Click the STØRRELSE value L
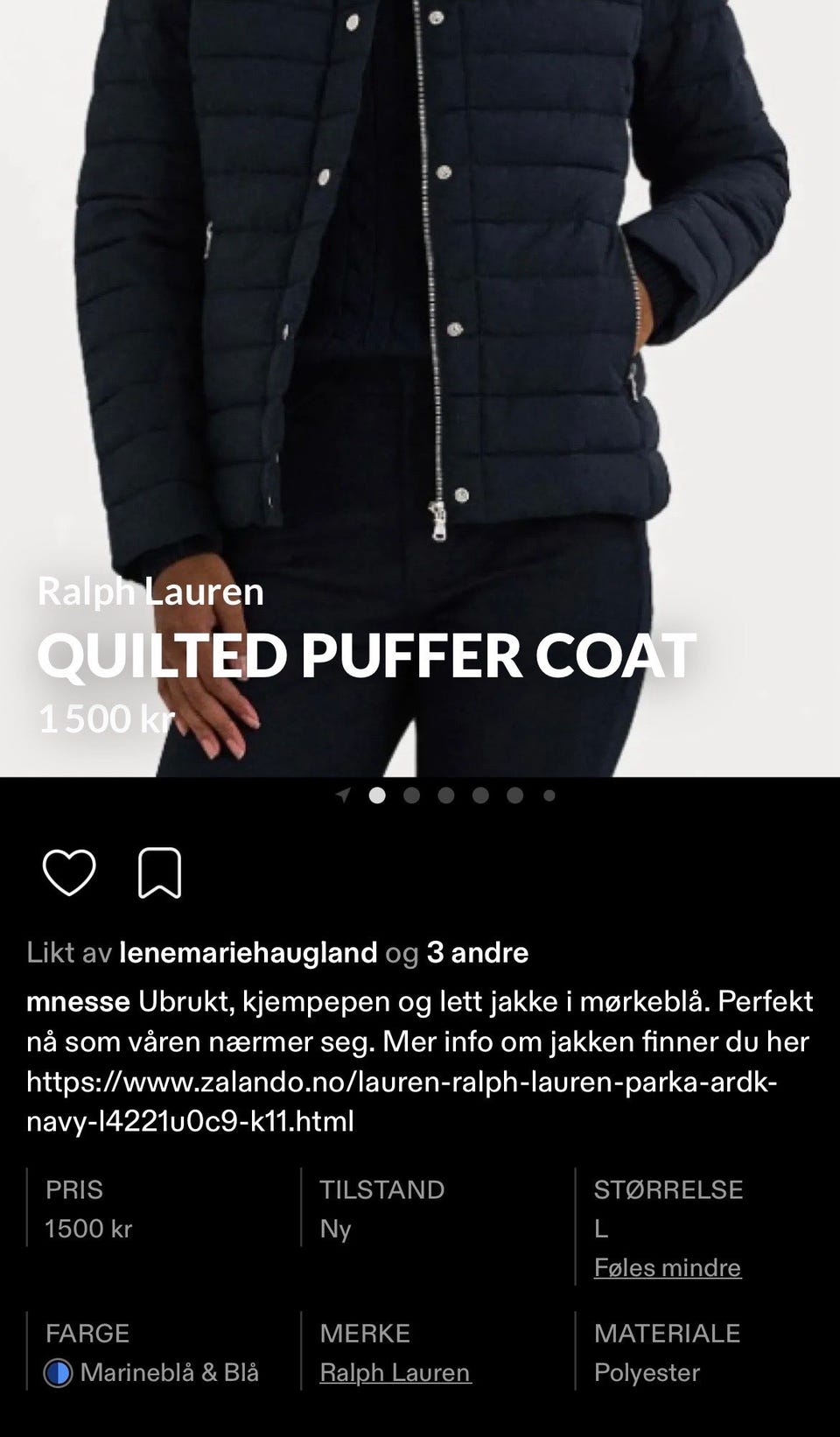 [x=601, y=1228]
